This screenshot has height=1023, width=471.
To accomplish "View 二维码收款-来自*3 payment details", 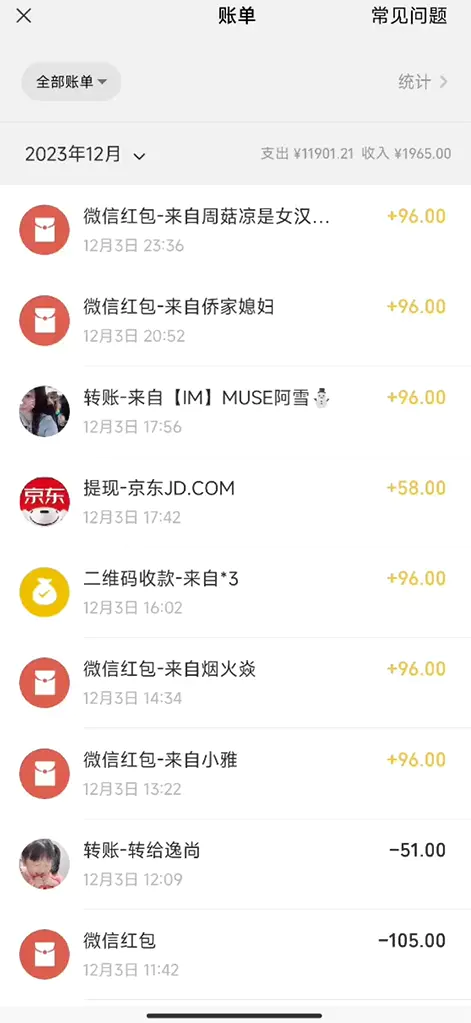I will pos(236,592).
